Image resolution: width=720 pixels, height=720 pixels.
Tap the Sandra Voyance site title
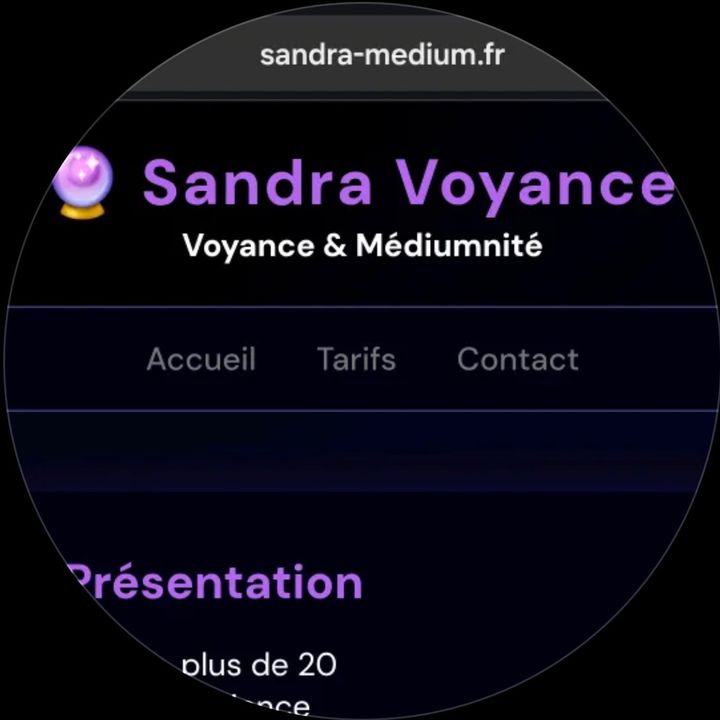tap(408, 184)
